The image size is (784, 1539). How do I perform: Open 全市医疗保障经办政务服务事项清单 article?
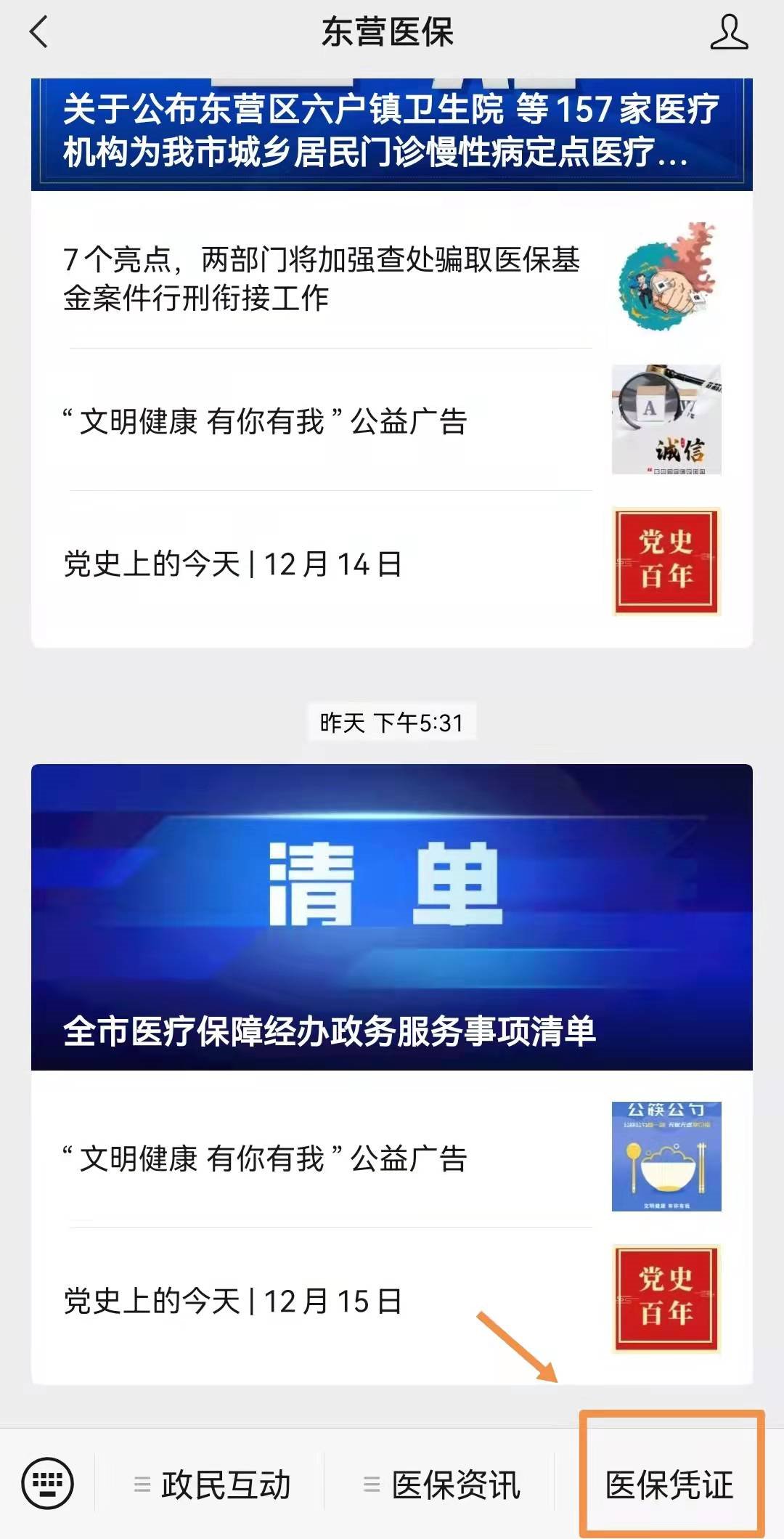[391, 917]
